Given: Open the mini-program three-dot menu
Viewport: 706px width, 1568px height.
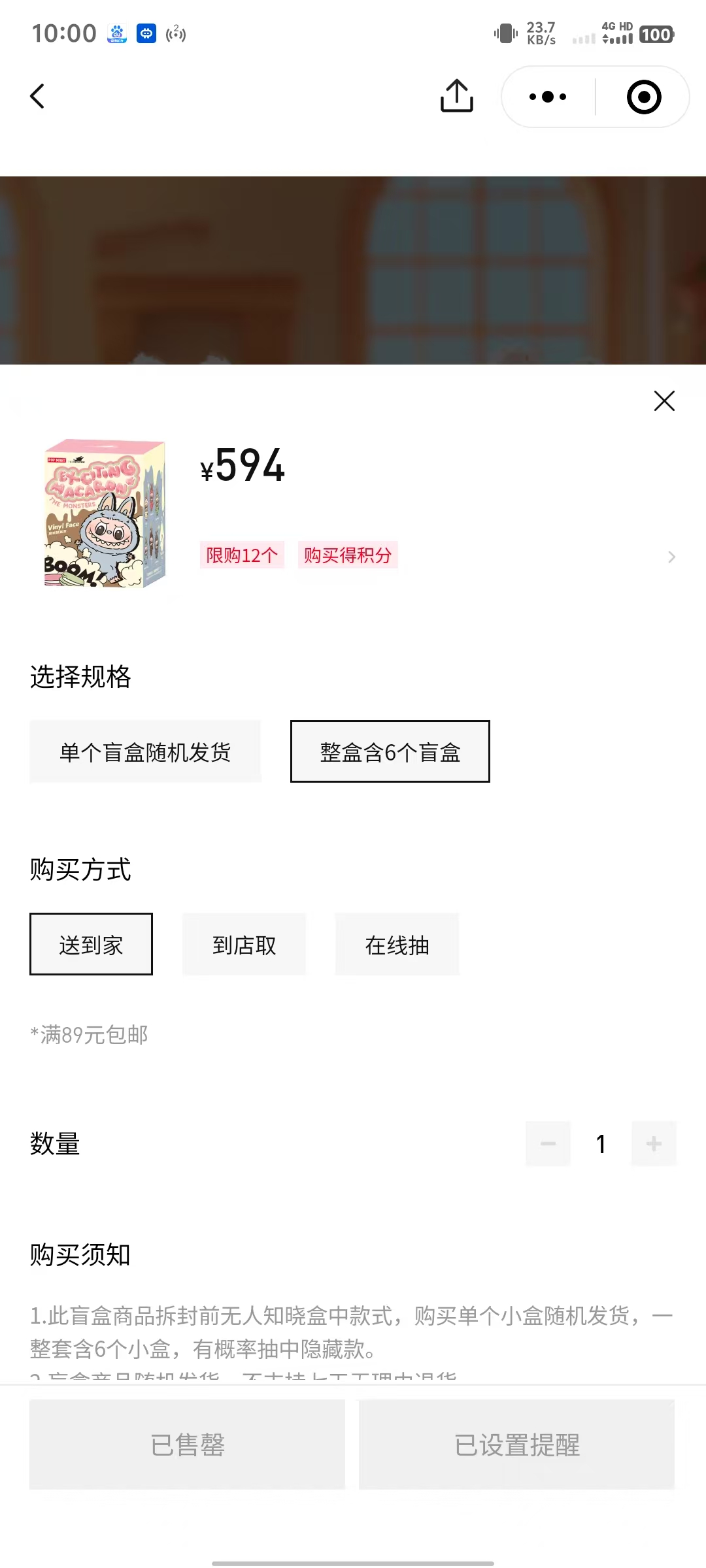Looking at the screenshot, I should pyautogui.click(x=548, y=97).
